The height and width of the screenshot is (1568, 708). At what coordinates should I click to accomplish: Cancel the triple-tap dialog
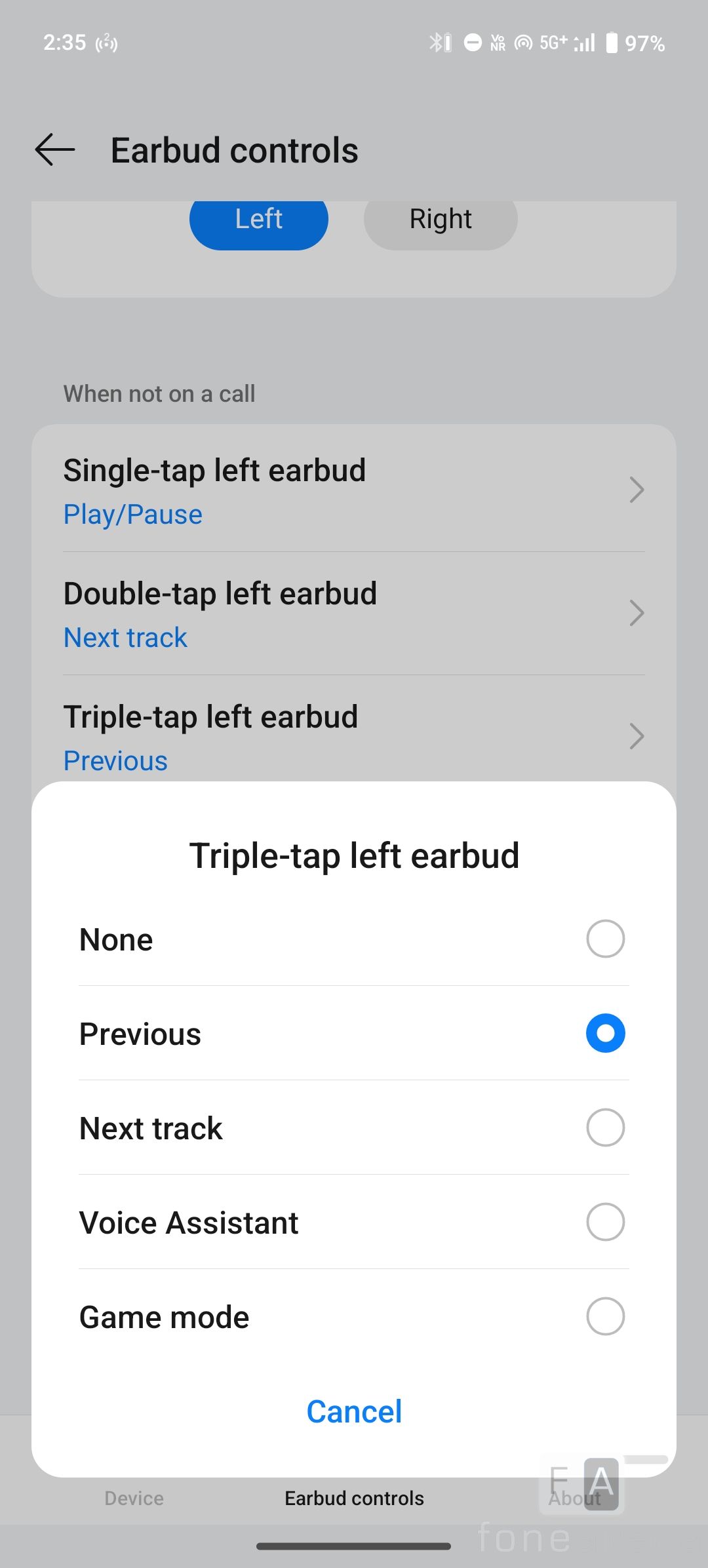point(354,1411)
